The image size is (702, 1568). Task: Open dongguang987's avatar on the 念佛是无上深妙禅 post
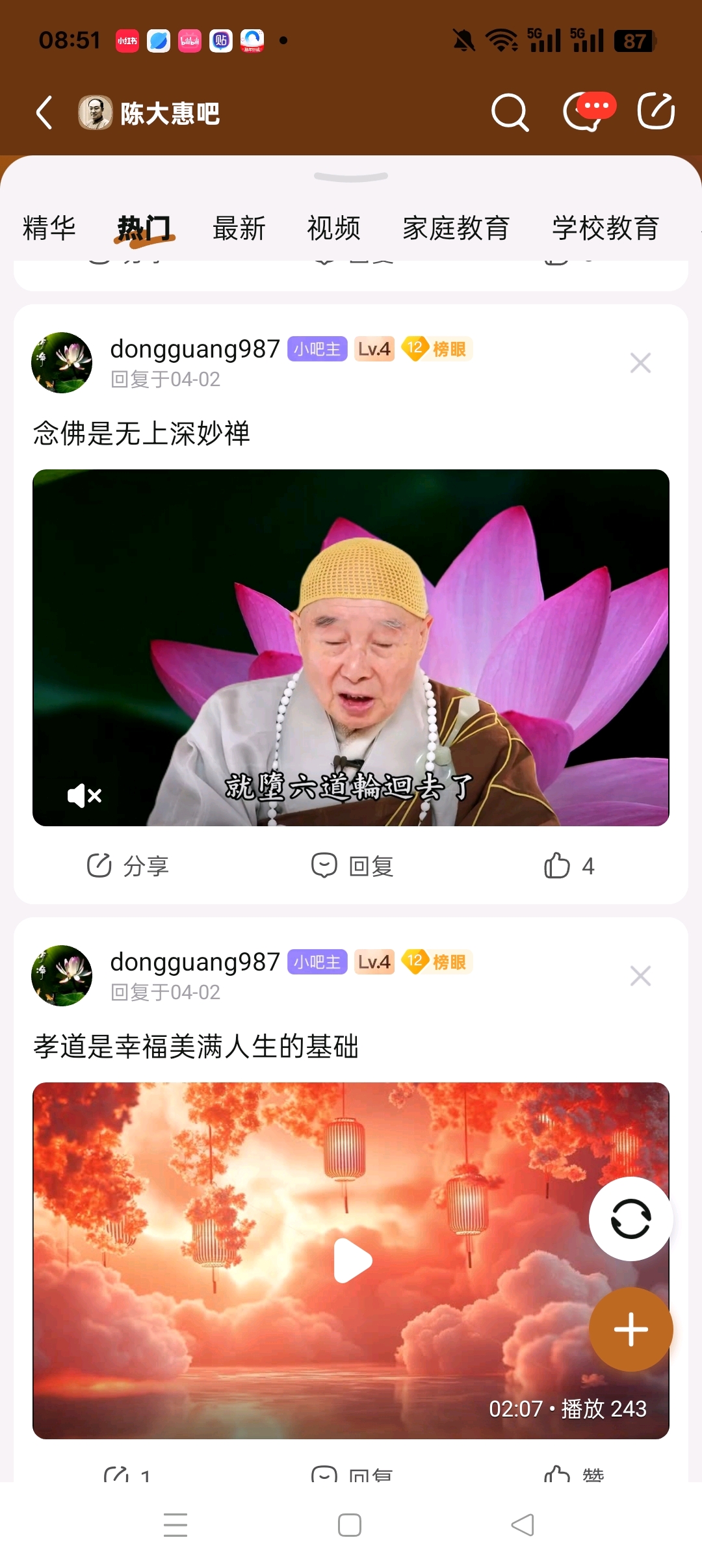(62, 363)
